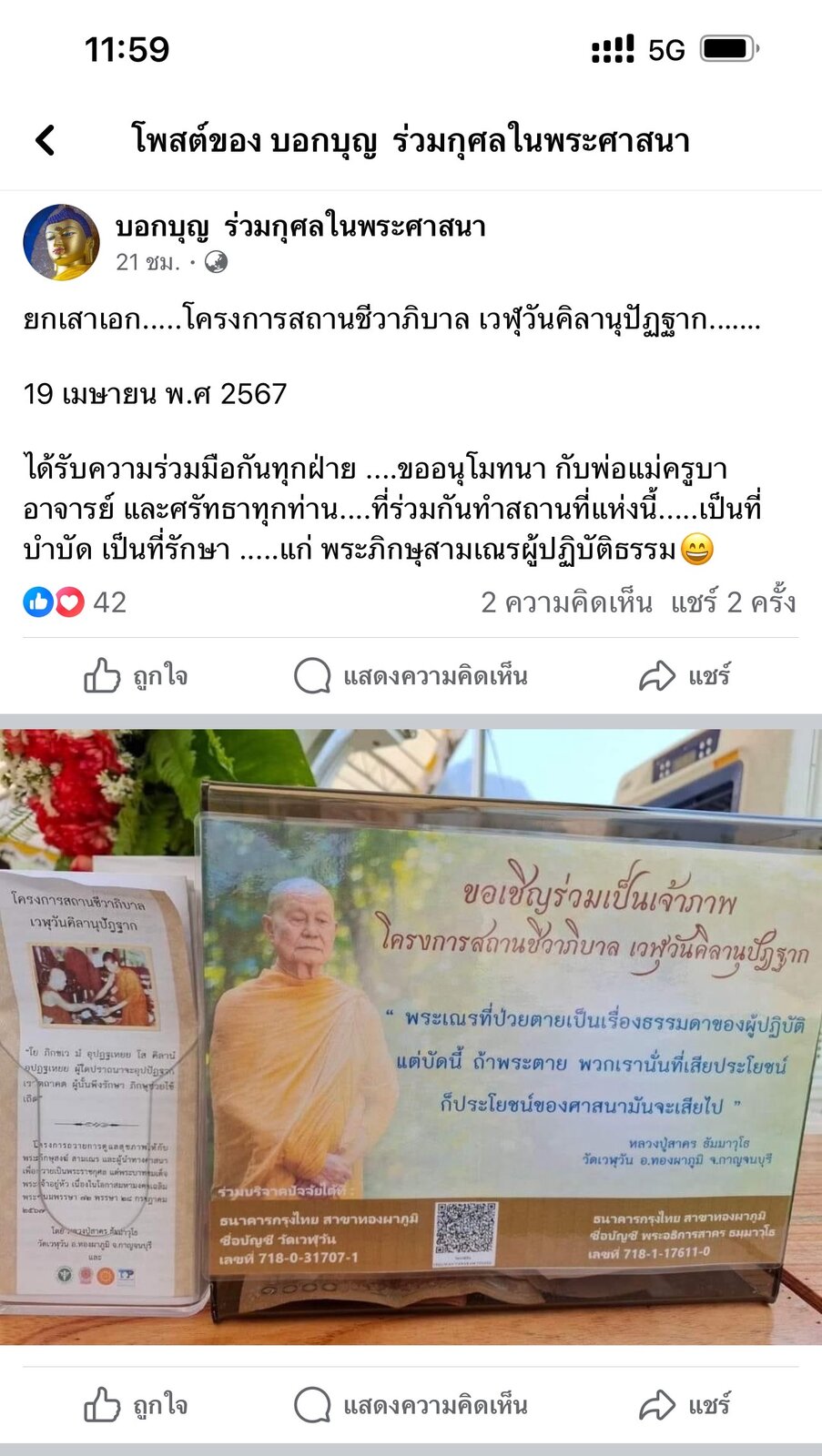
Task: Go back using the arrow in the header
Action: pyautogui.click(x=46, y=140)
